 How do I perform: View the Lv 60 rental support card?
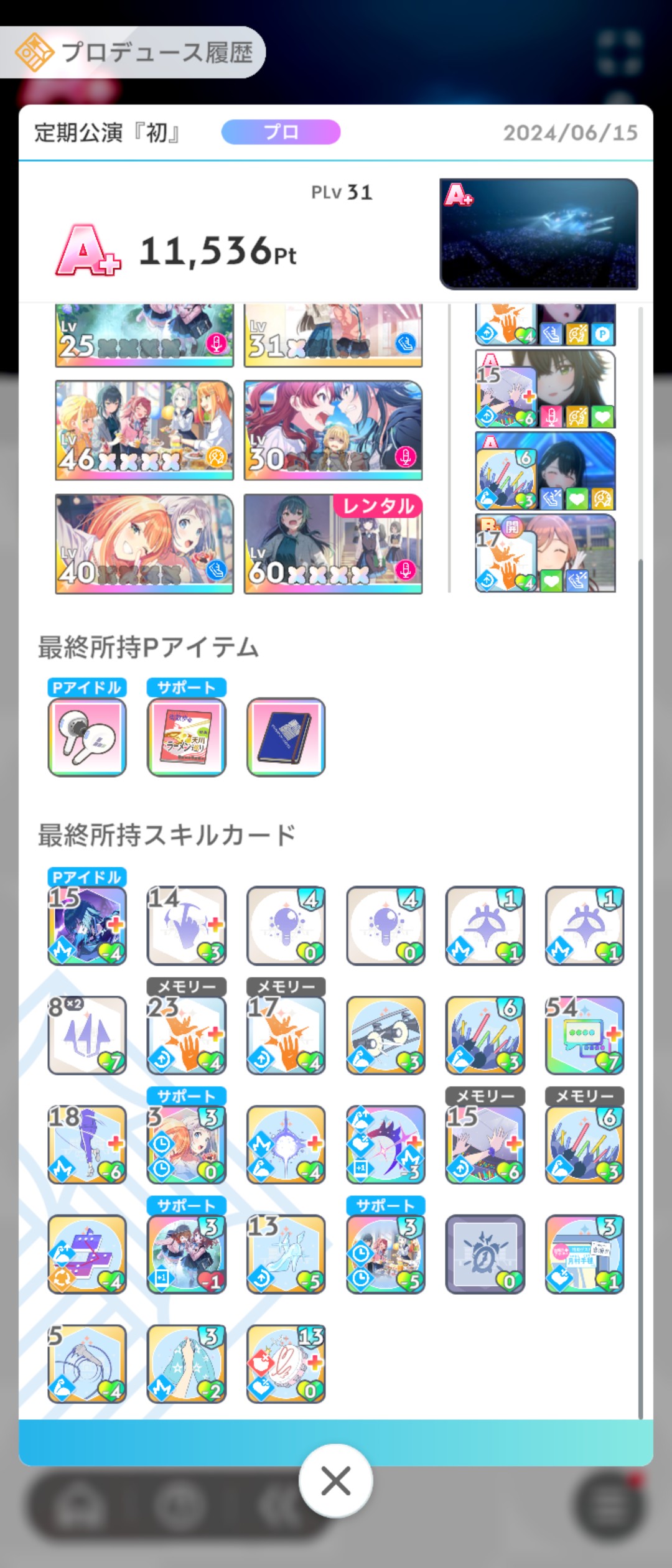click(333, 544)
